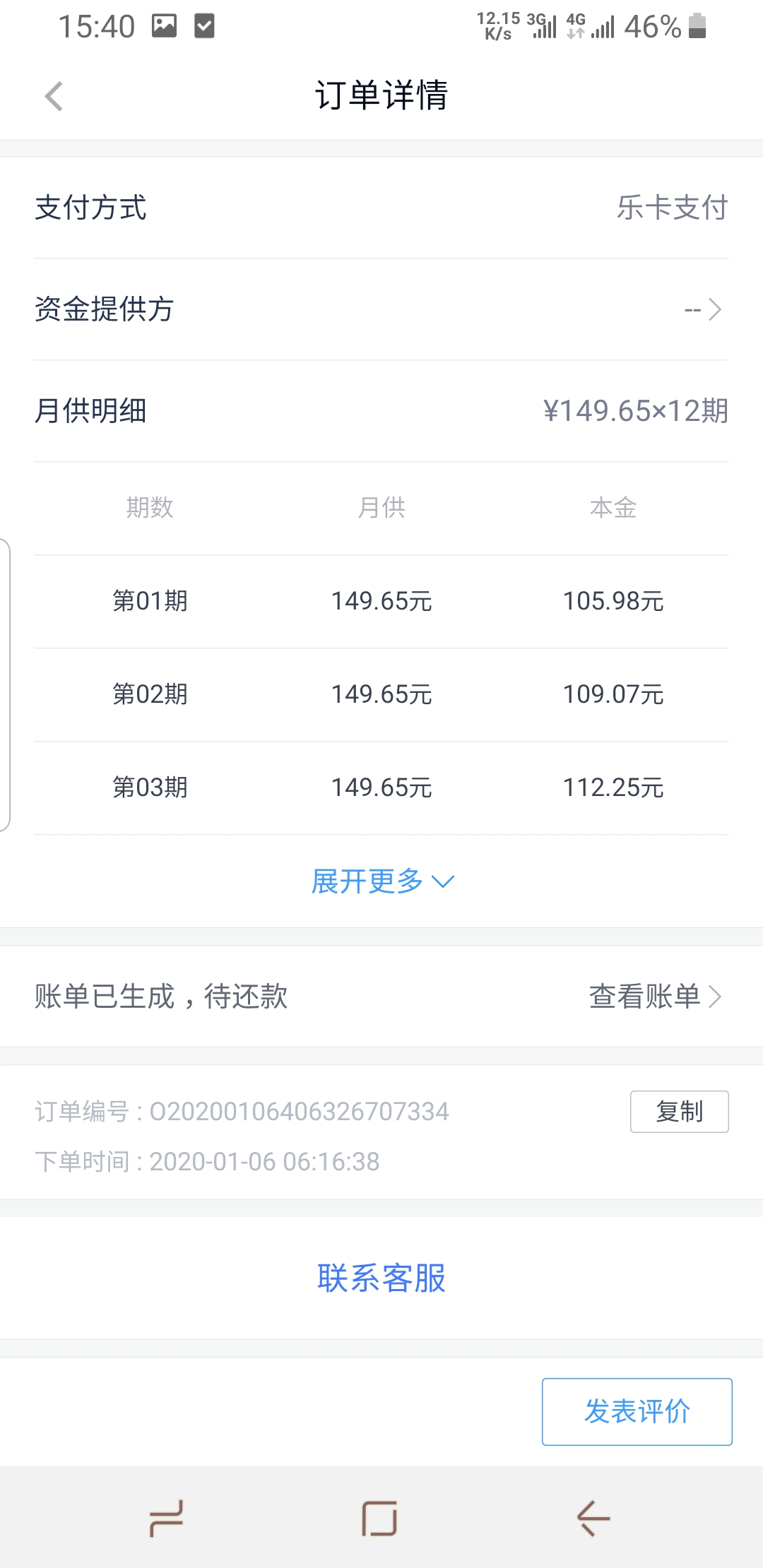Contact support via 联系客服

[x=381, y=1278]
